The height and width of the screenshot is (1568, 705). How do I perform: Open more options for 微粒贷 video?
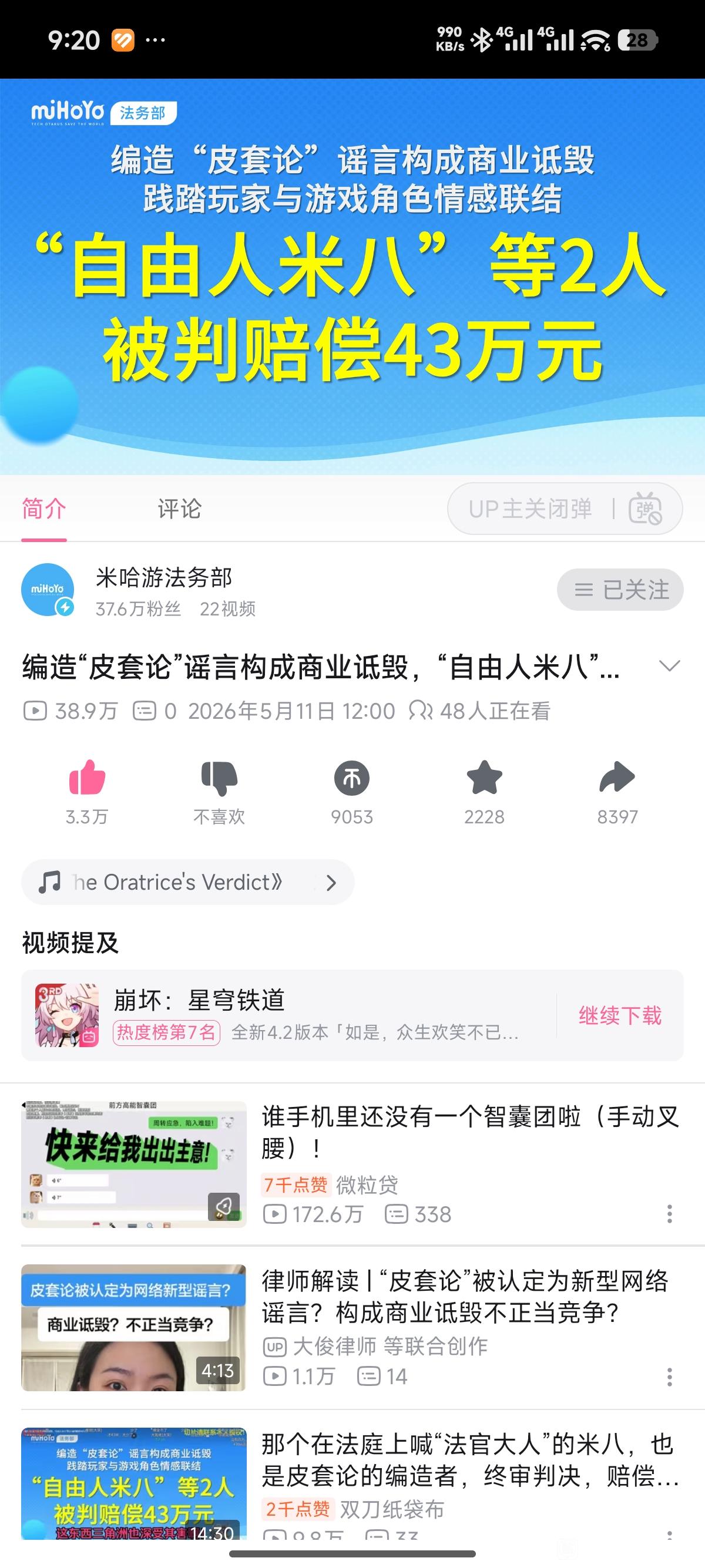(x=670, y=1214)
